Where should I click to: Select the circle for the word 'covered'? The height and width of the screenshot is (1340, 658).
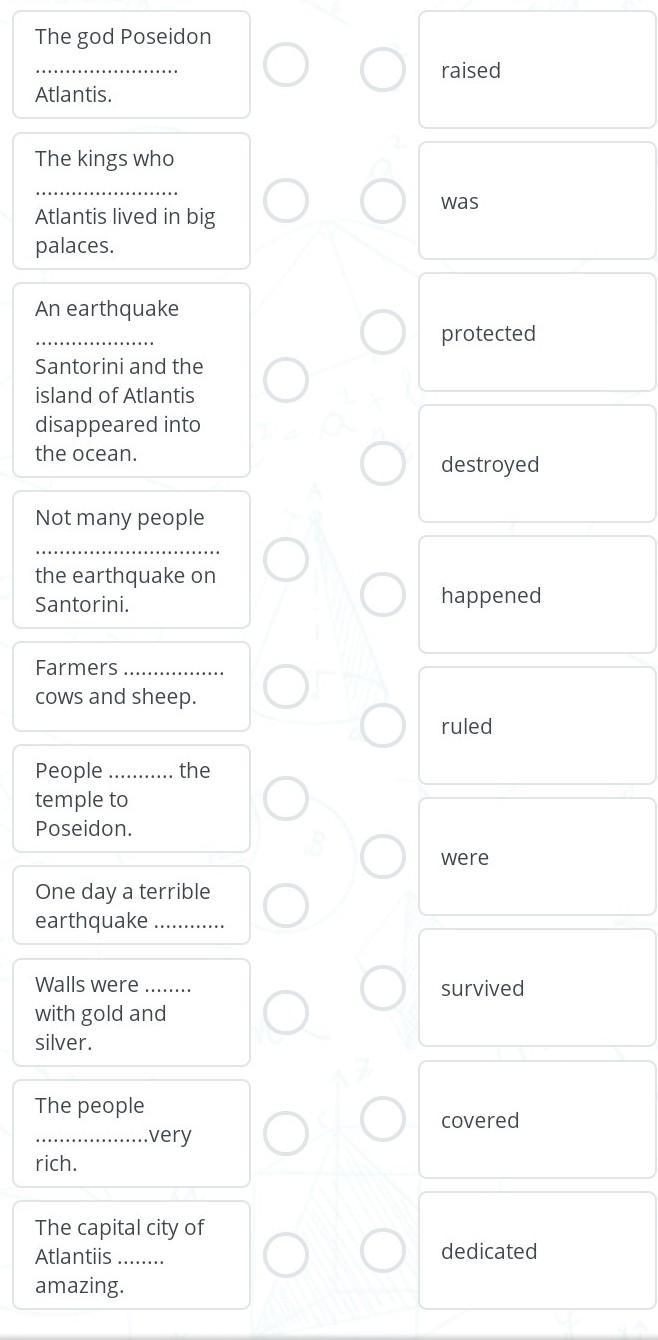(x=383, y=1119)
